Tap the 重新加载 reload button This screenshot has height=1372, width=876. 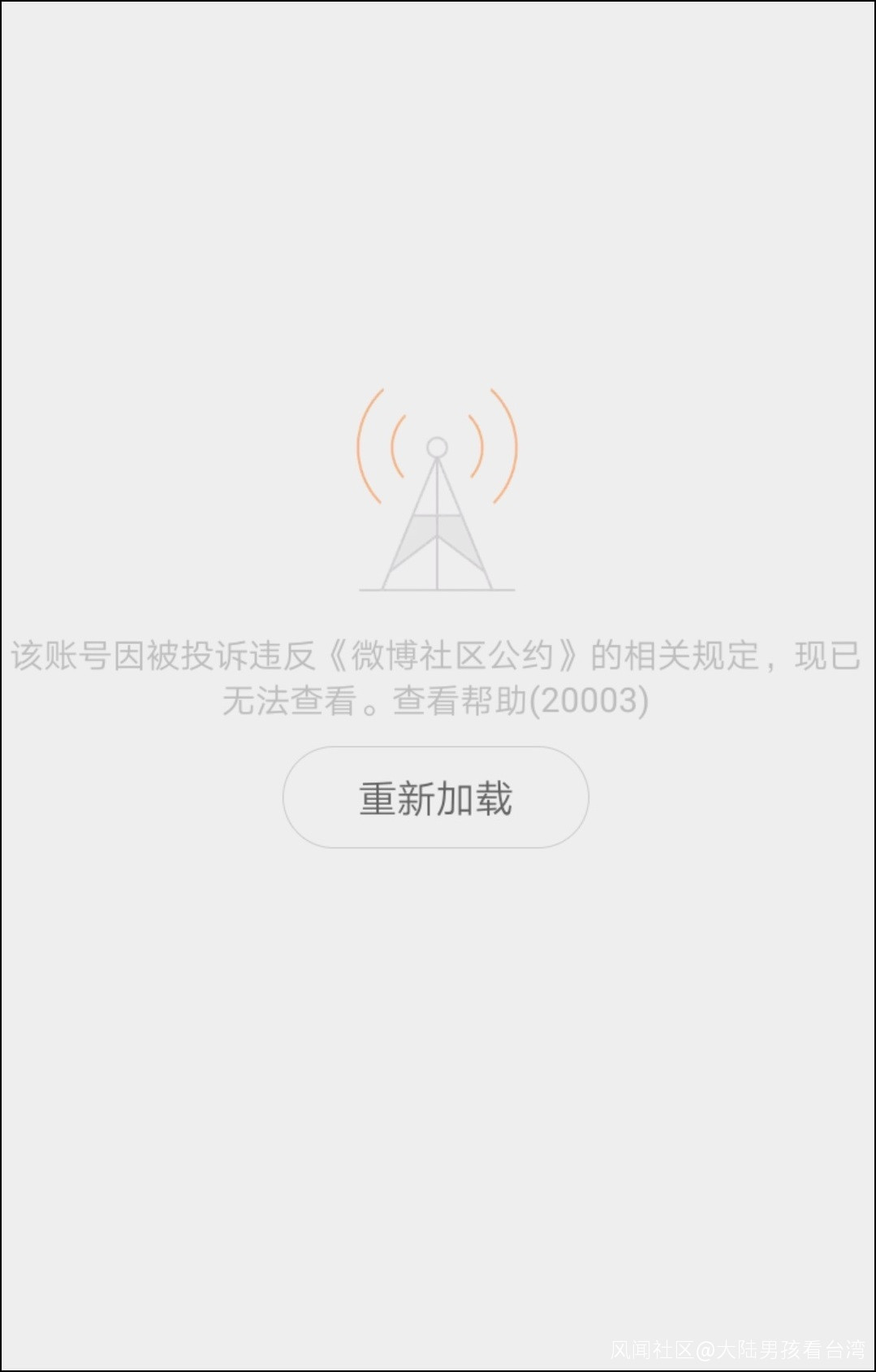pos(436,798)
